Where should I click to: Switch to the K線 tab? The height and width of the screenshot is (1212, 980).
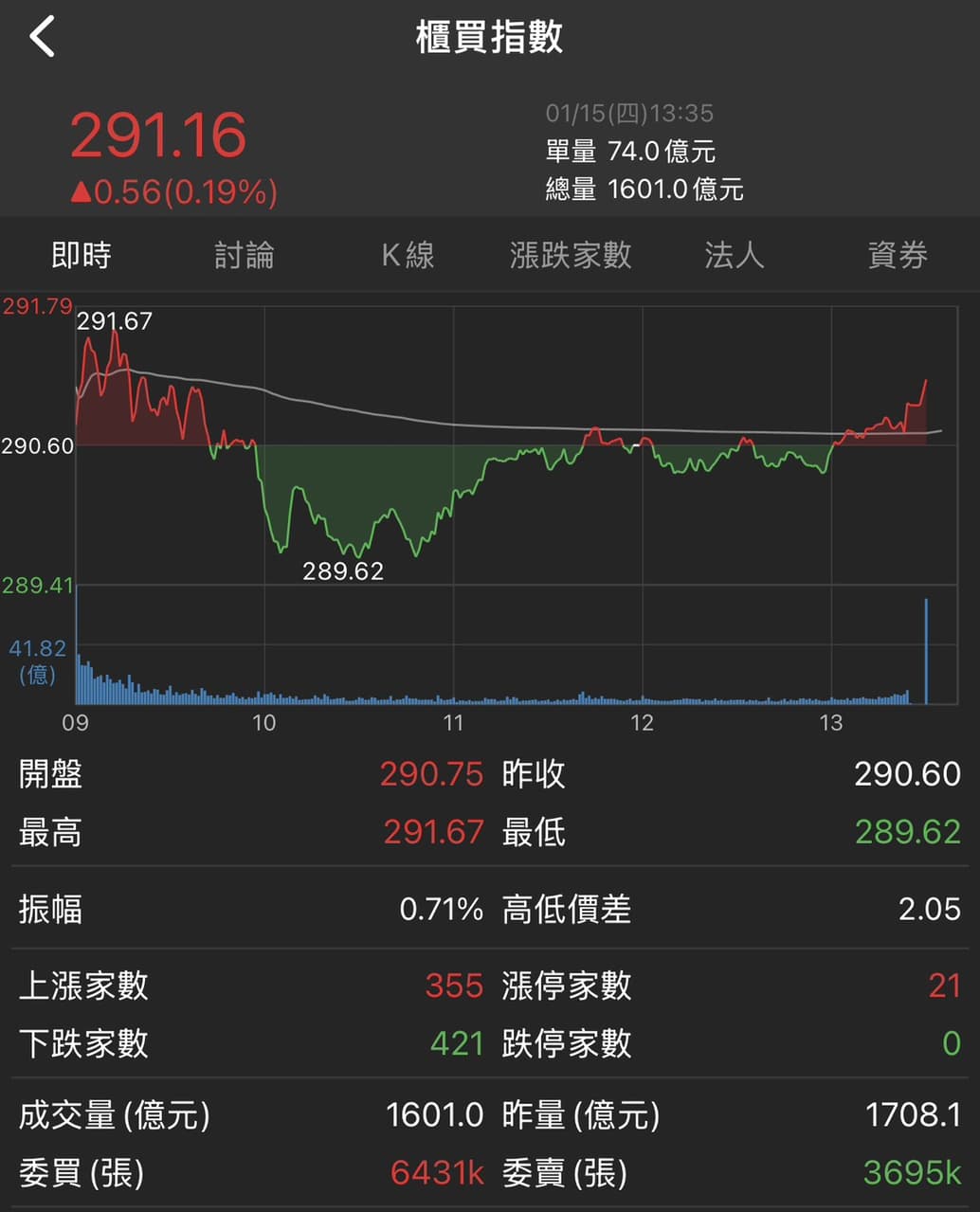coord(408,255)
